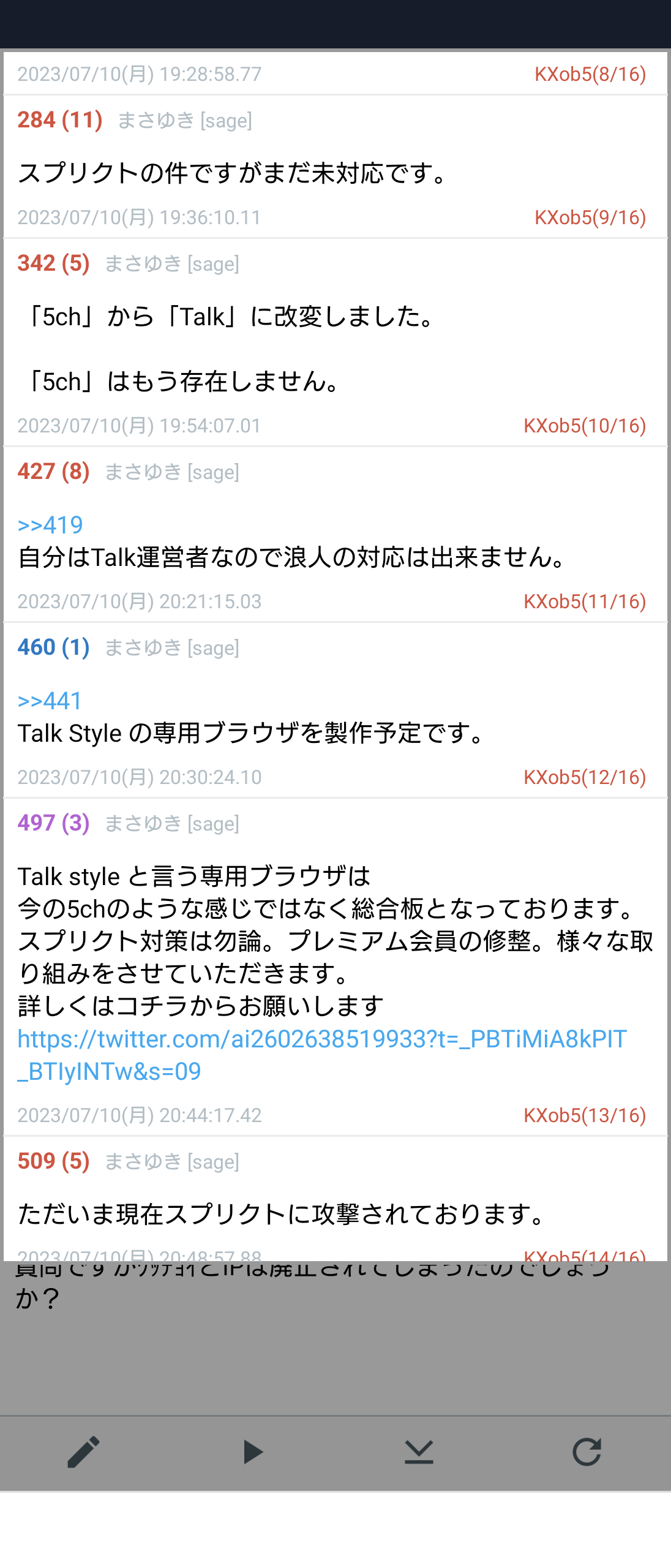Viewport: 671px width, 1568px height.
Task: Open post number 460 (1)
Action: click(53, 647)
